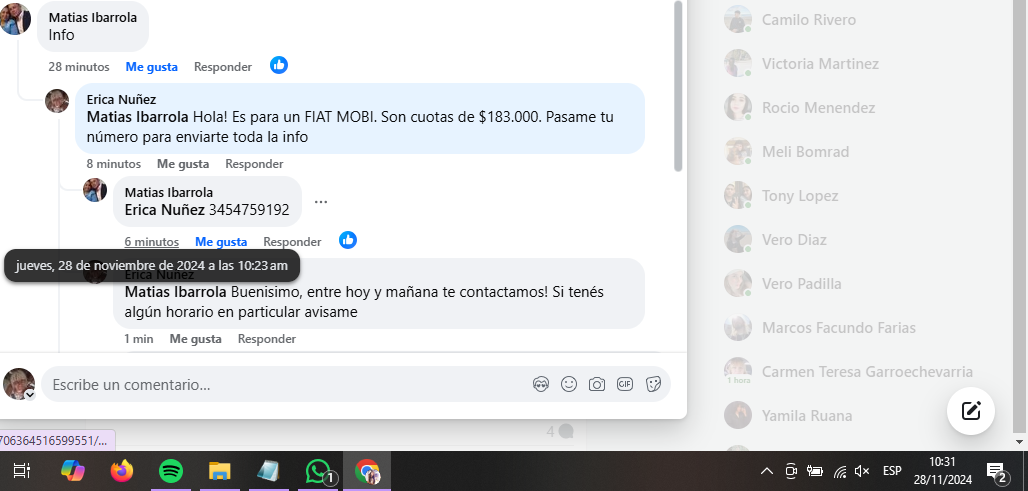
Task: Like Erica's "Buenisimo" comment
Action: (195, 339)
